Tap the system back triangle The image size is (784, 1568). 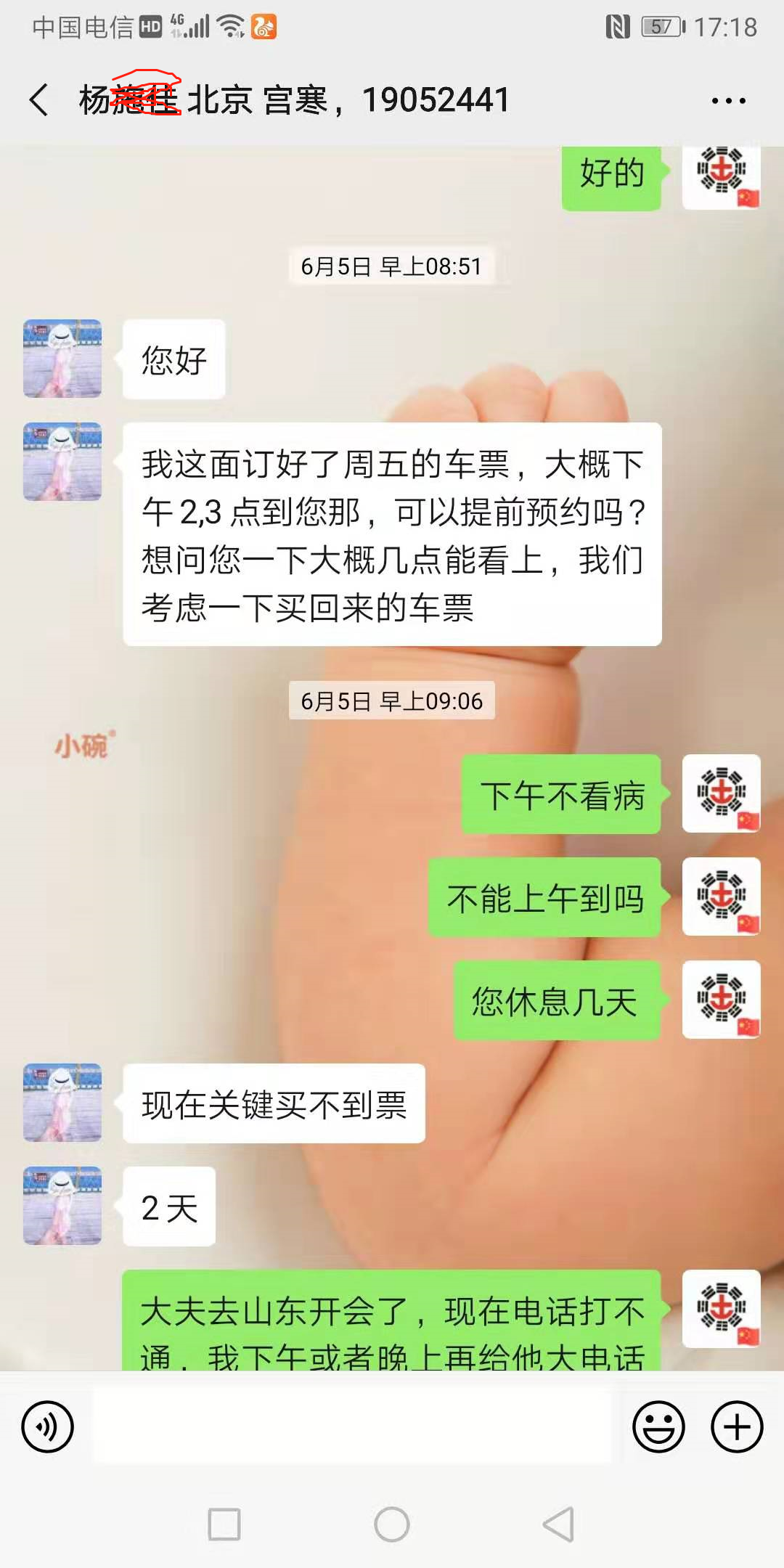coord(559,1524)
